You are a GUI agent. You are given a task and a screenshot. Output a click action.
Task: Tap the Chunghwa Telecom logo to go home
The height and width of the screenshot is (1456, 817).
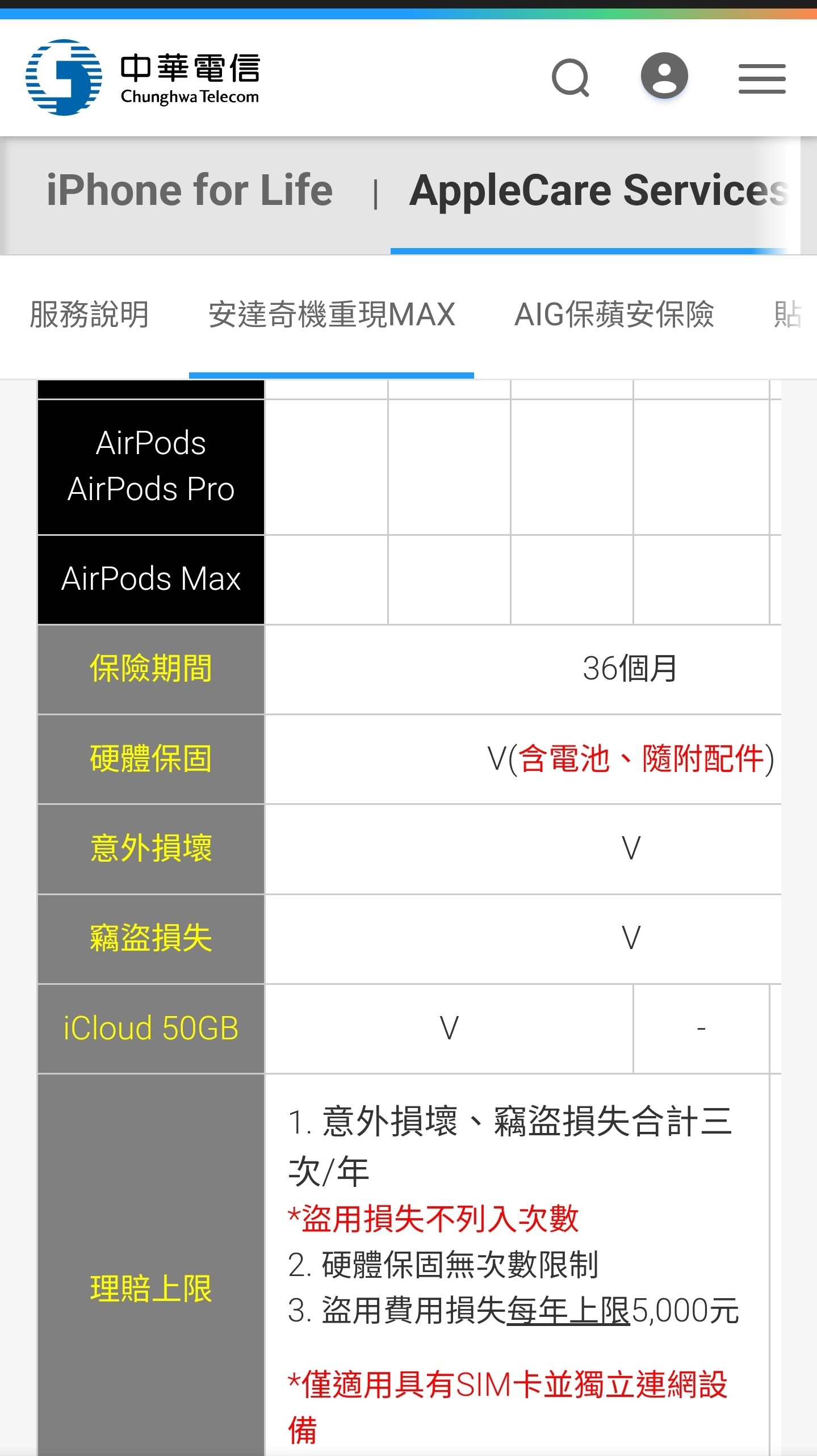coord(143,77)
